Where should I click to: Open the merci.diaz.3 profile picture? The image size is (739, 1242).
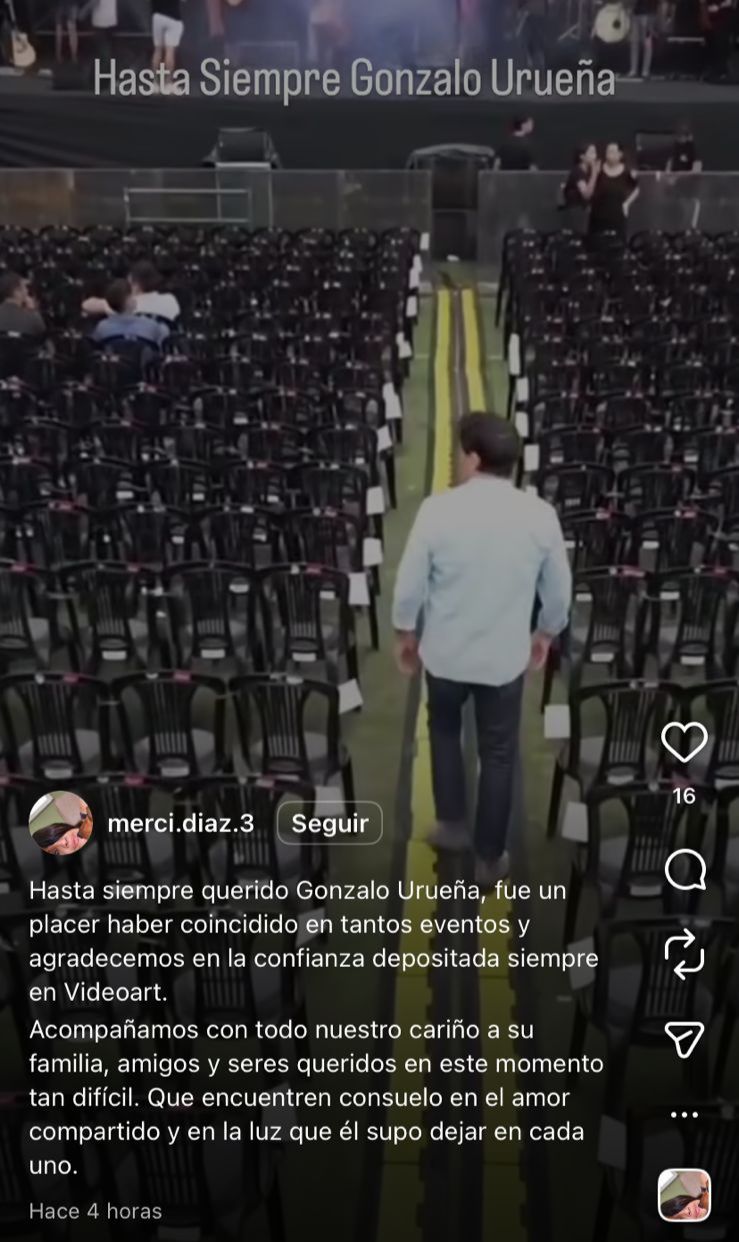tap(61, 823)
